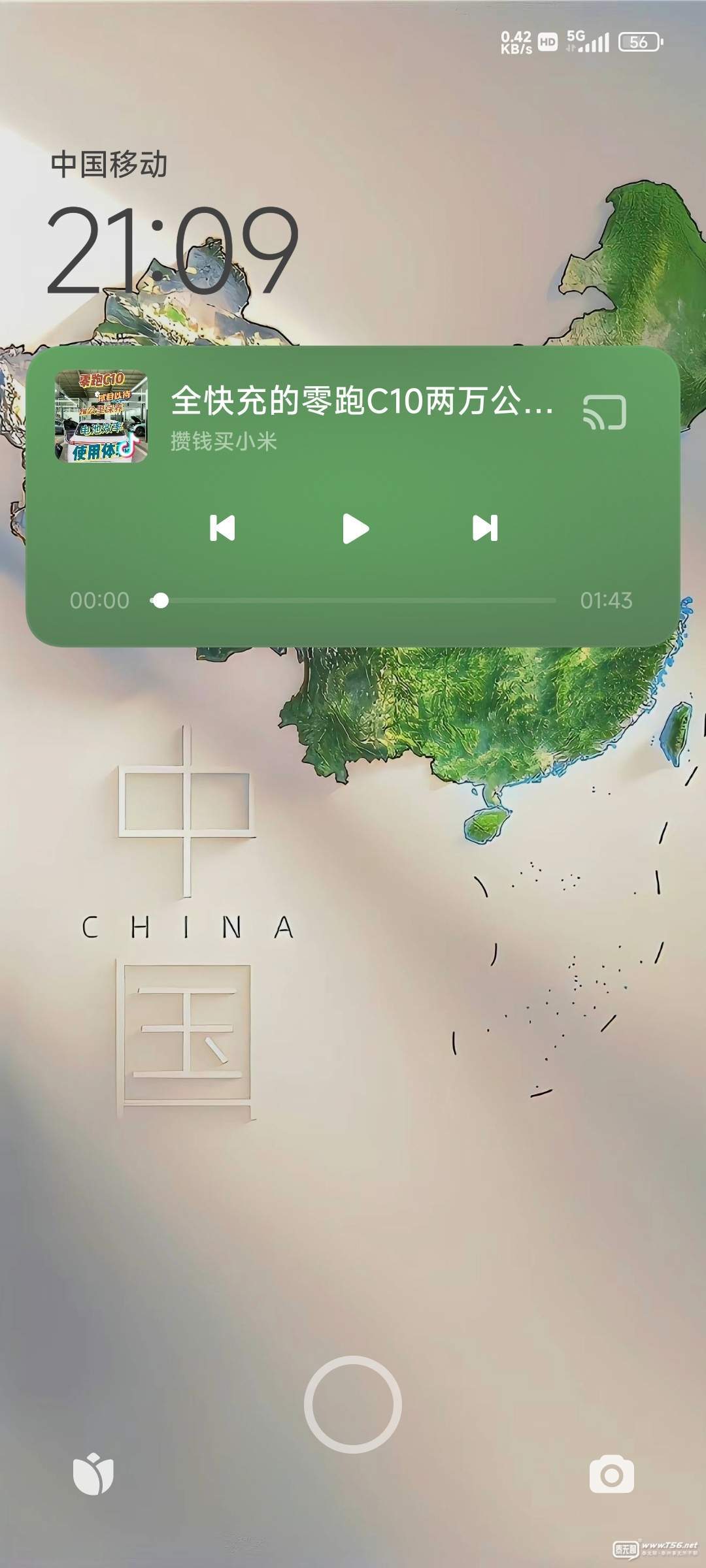Tap the fingerprint unlock circle
This screenshot has height=1568, width=706.
353,1404
